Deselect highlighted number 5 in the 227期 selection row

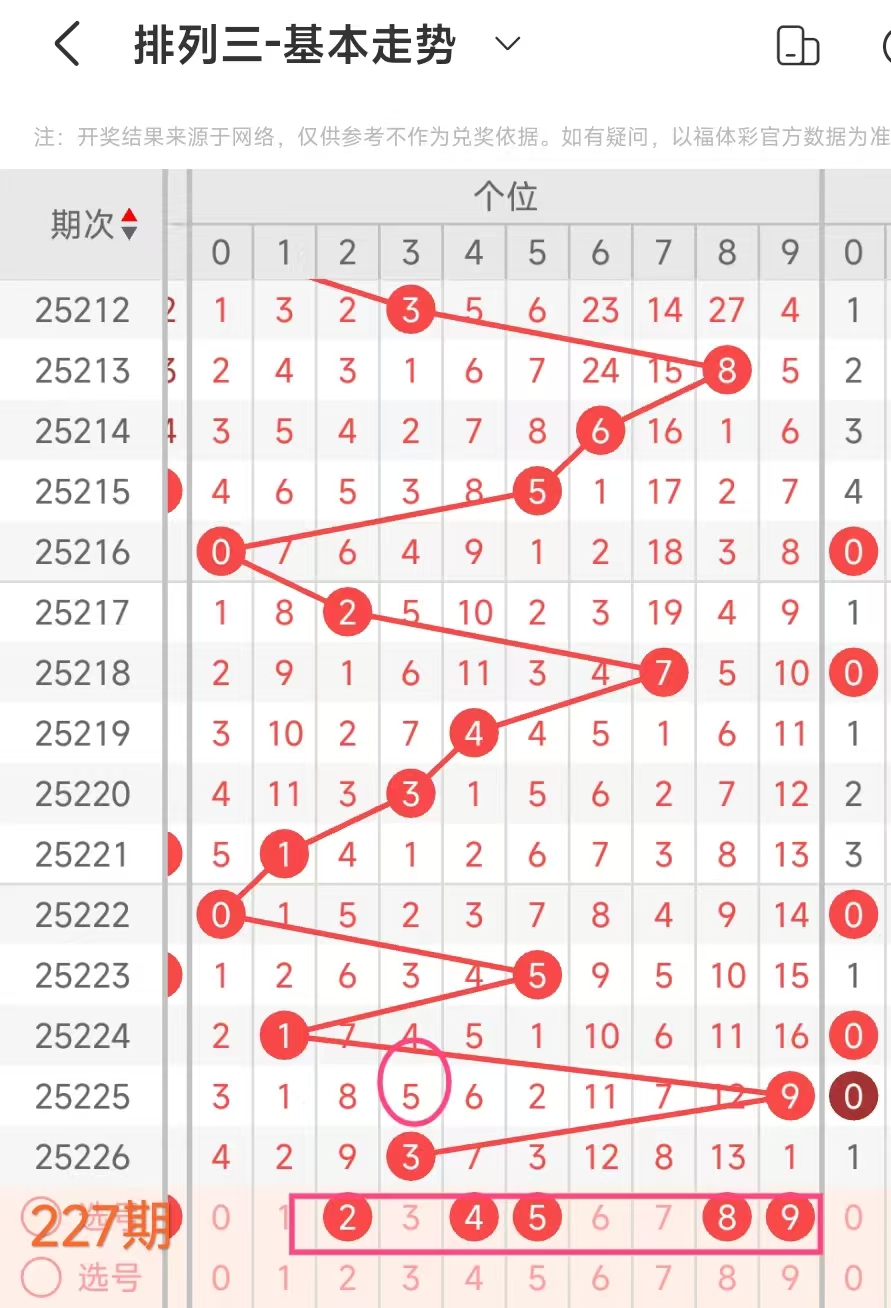coord(537,1217)
